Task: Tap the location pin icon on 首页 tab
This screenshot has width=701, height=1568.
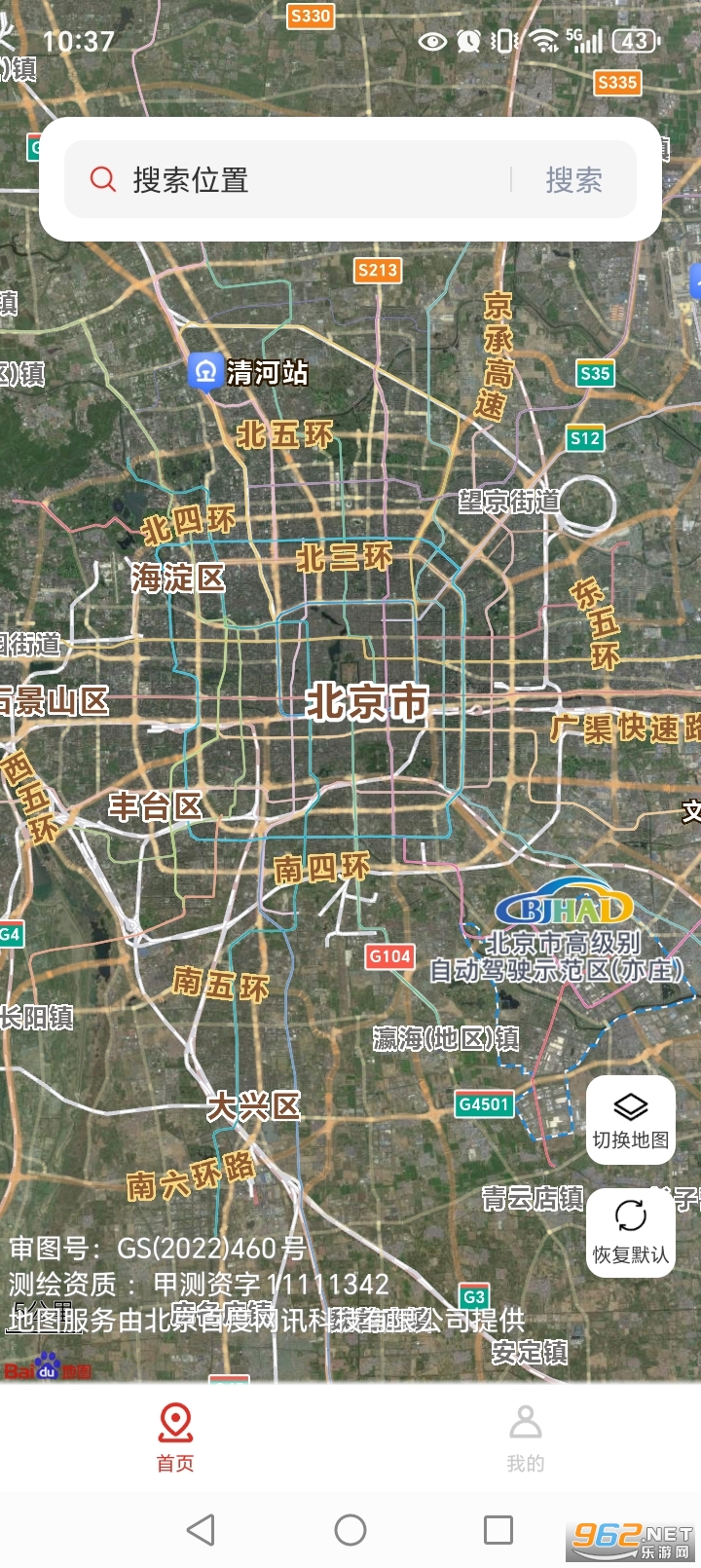Action: pyautogui.click(x=174, y=1424)
